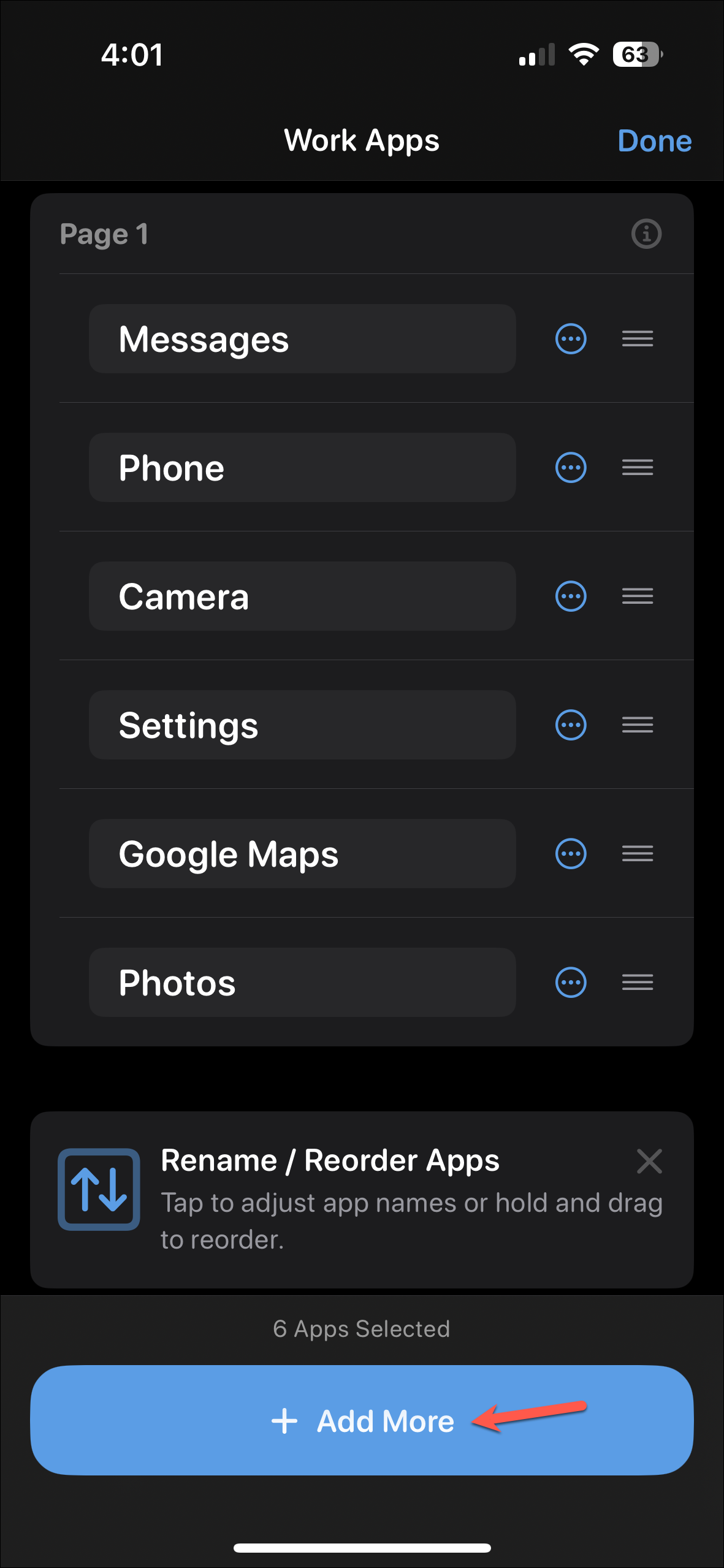Screen dimensions: 724x1568
Task: Dismiss the Rename / Reorder Apps tip
Action: [x=649, y=1161]
